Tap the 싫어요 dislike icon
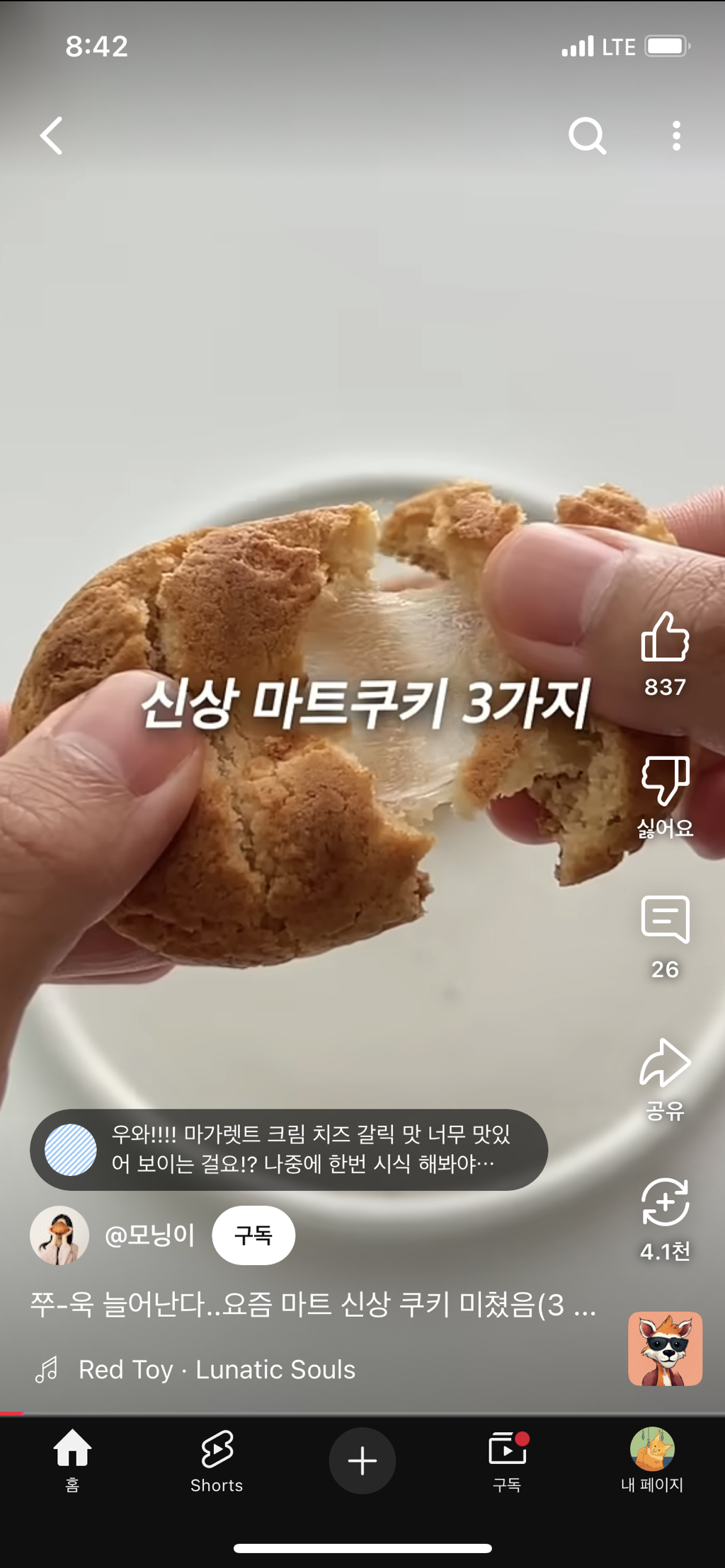 point(666,782)
